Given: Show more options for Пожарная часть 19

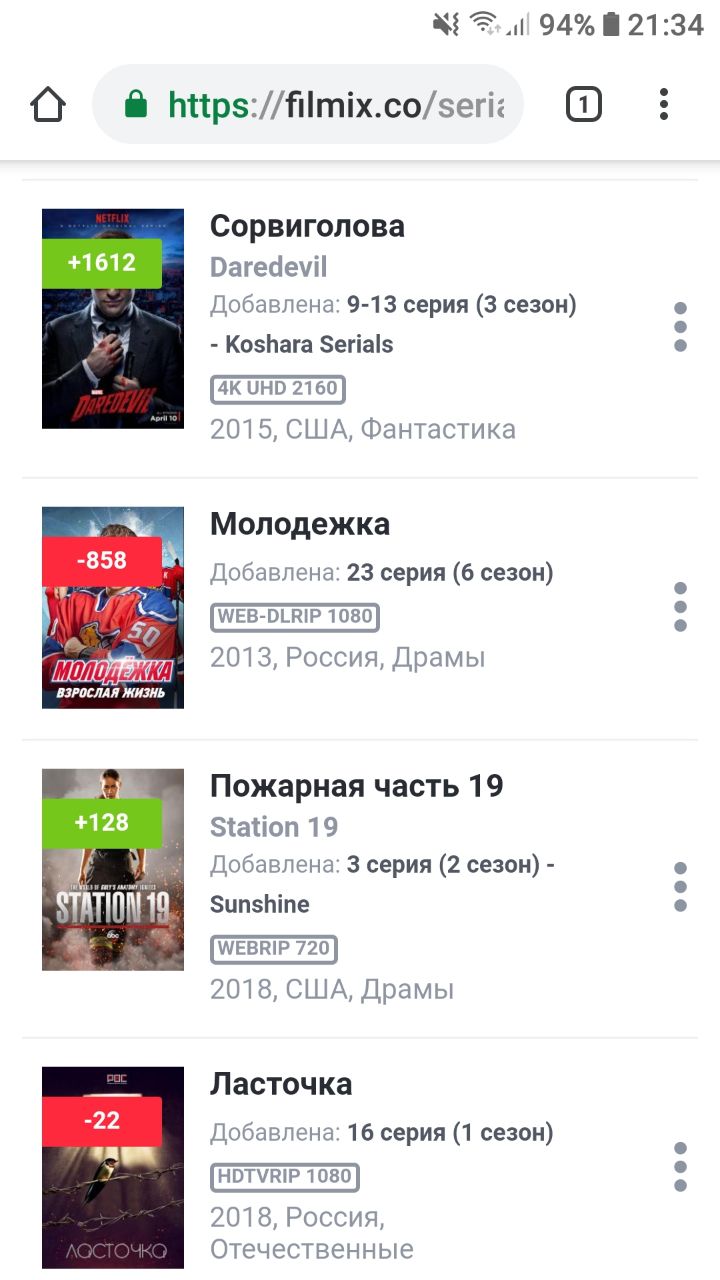Looking at the screenshot, I should tap(680, 887).
